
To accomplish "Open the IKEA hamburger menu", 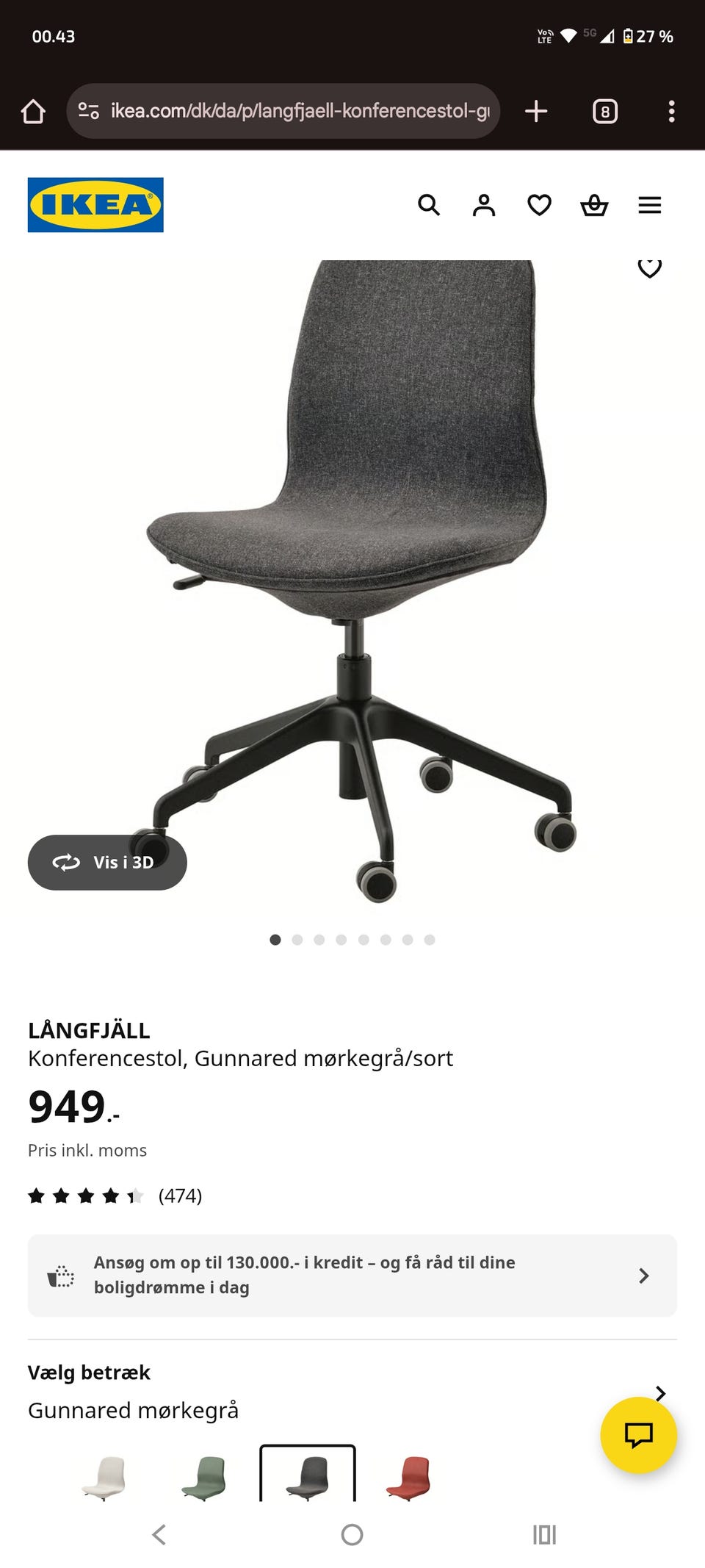I will (650, 205).
